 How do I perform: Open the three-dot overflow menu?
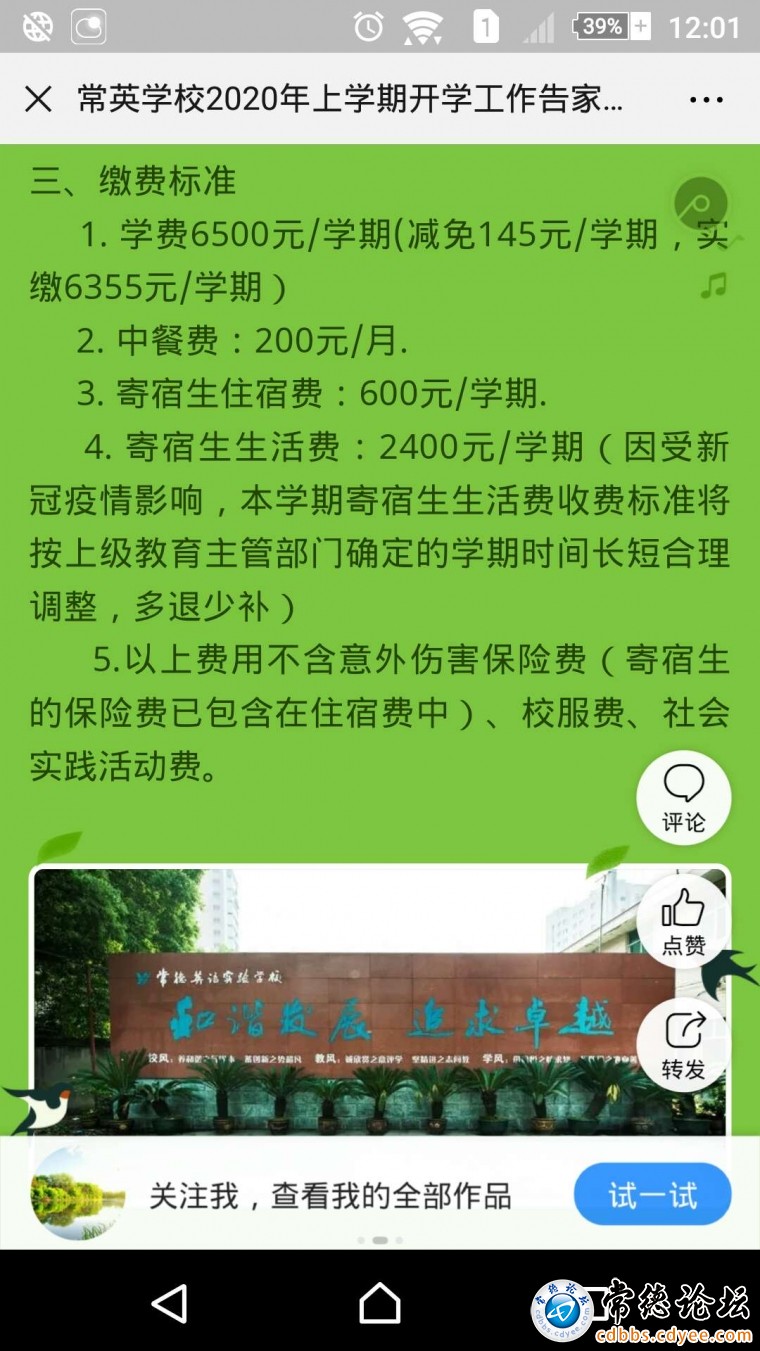point(706,100)
